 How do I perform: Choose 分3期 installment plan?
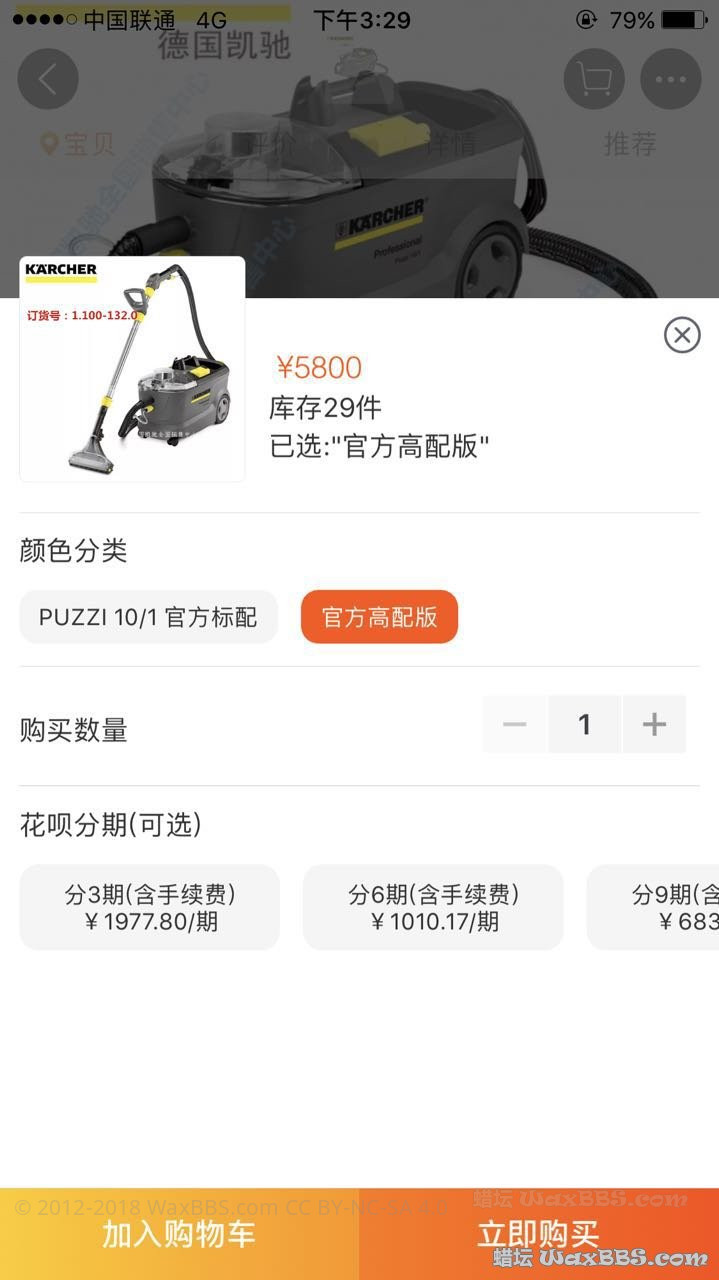[150, 907]
